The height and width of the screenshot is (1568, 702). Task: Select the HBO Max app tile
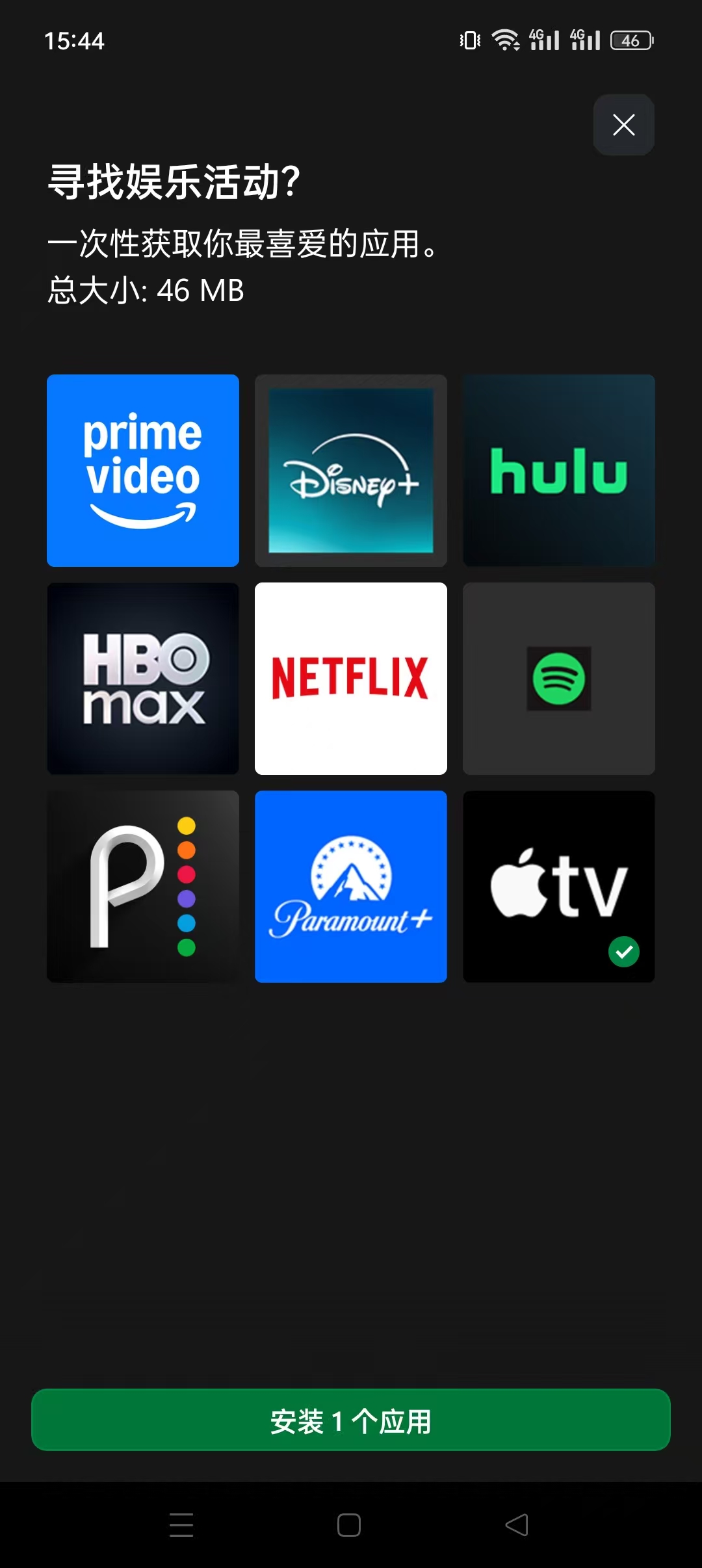coord(143,678)
